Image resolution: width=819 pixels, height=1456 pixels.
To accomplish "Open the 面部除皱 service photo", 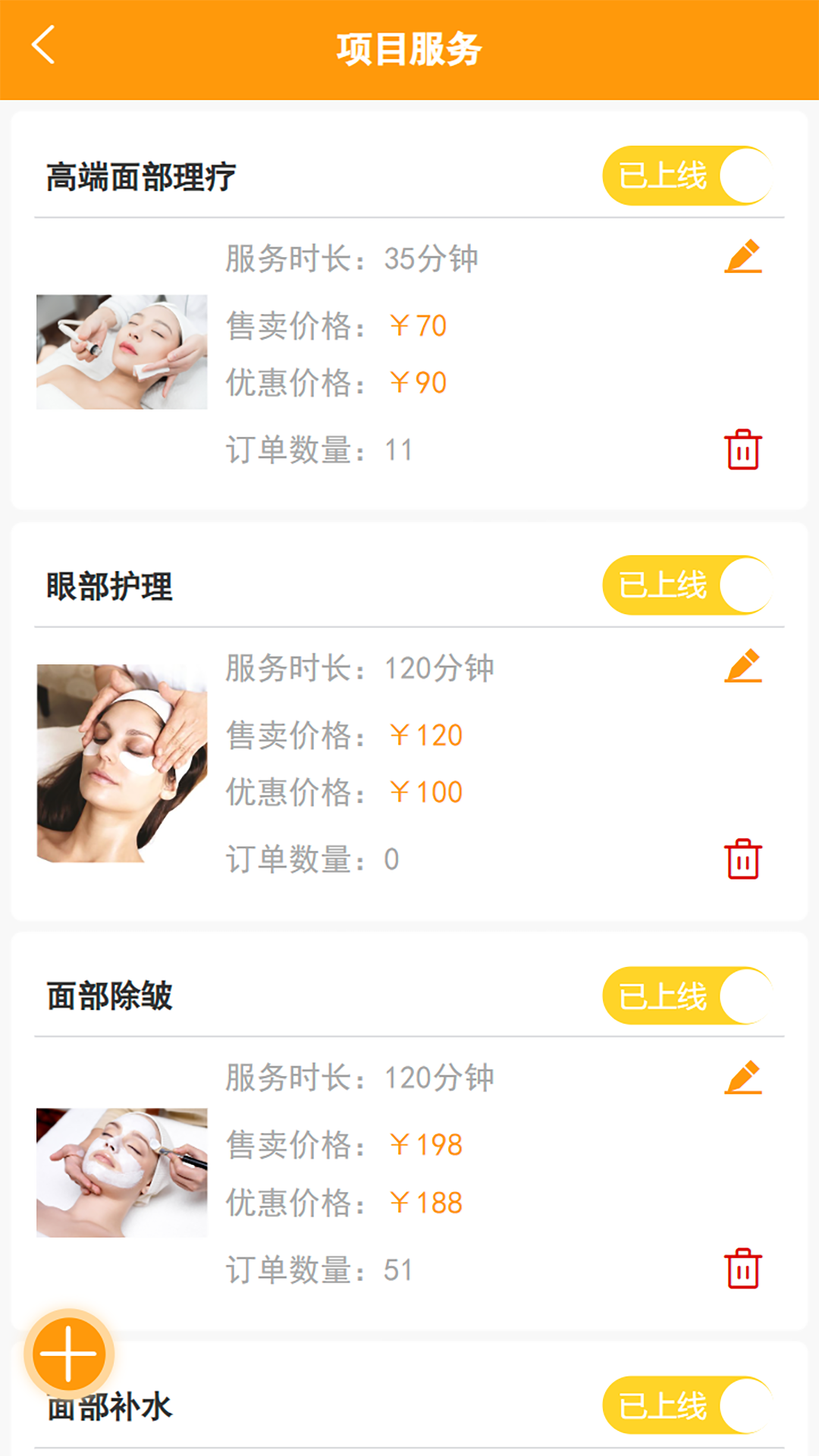I will coord(121,1172).
